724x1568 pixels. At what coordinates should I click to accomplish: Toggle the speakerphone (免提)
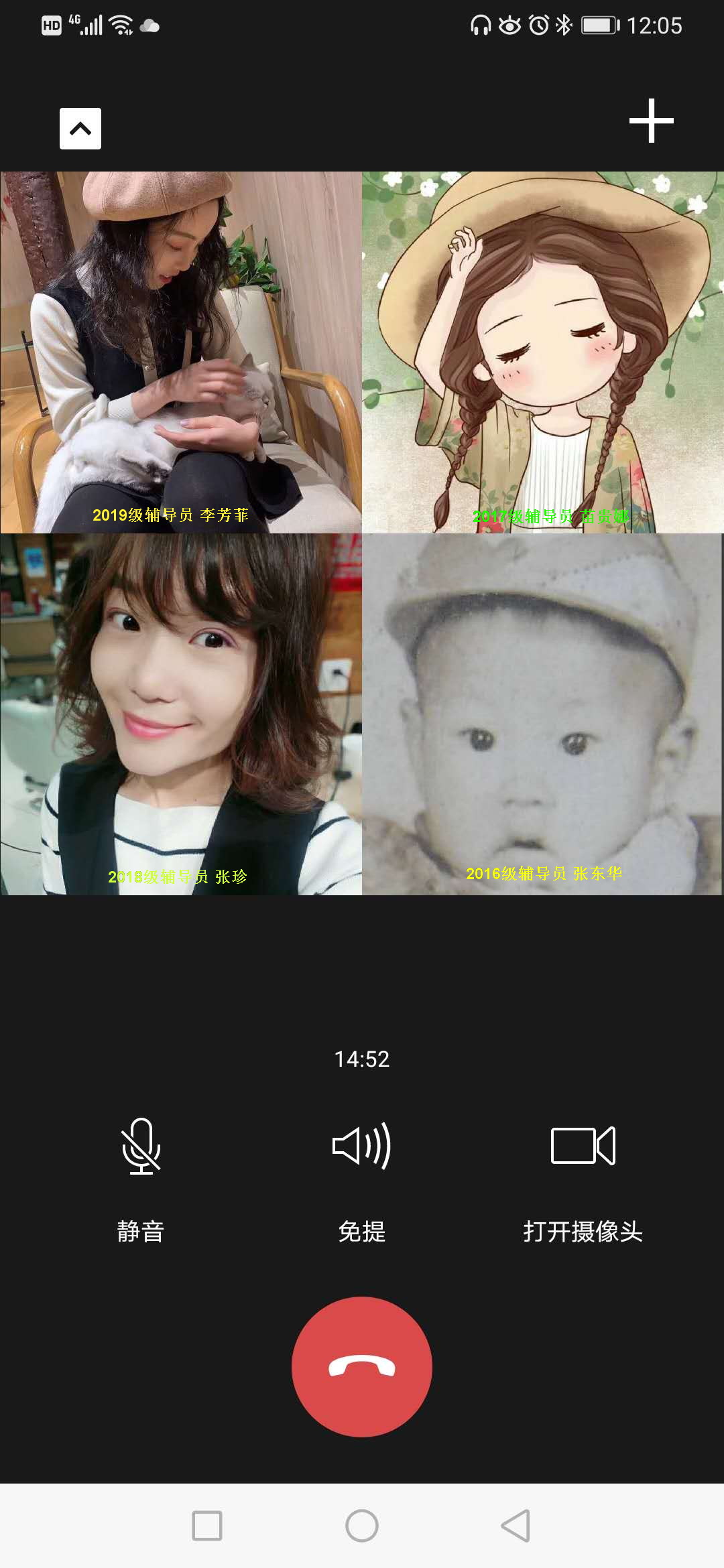[x=362, y=1146]
